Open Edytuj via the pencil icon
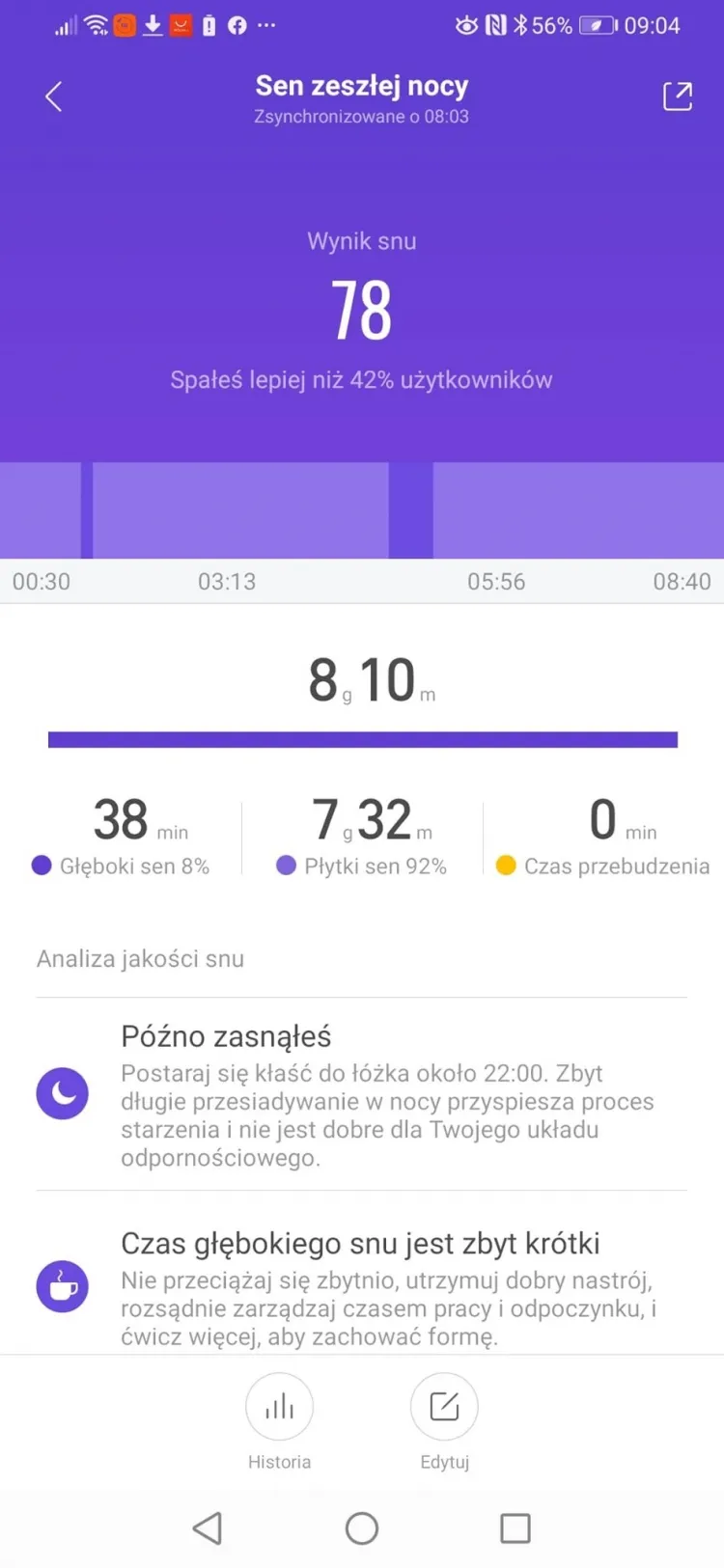Screen dimensions: 724x1568 pyautogui.click(x=444, y=1407)
